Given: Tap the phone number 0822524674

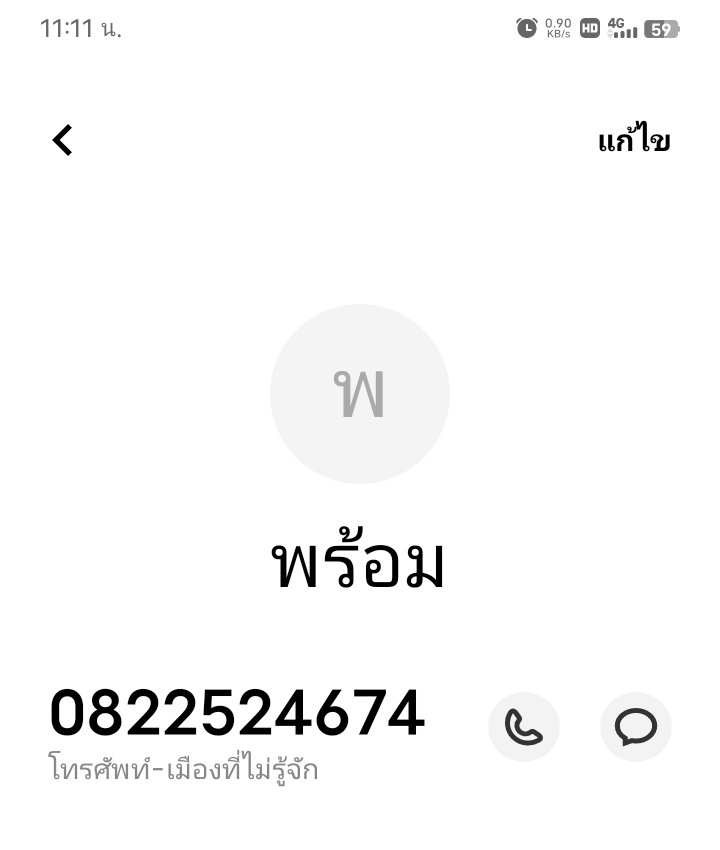Looking at the screenshot, I should click(237, 714).
